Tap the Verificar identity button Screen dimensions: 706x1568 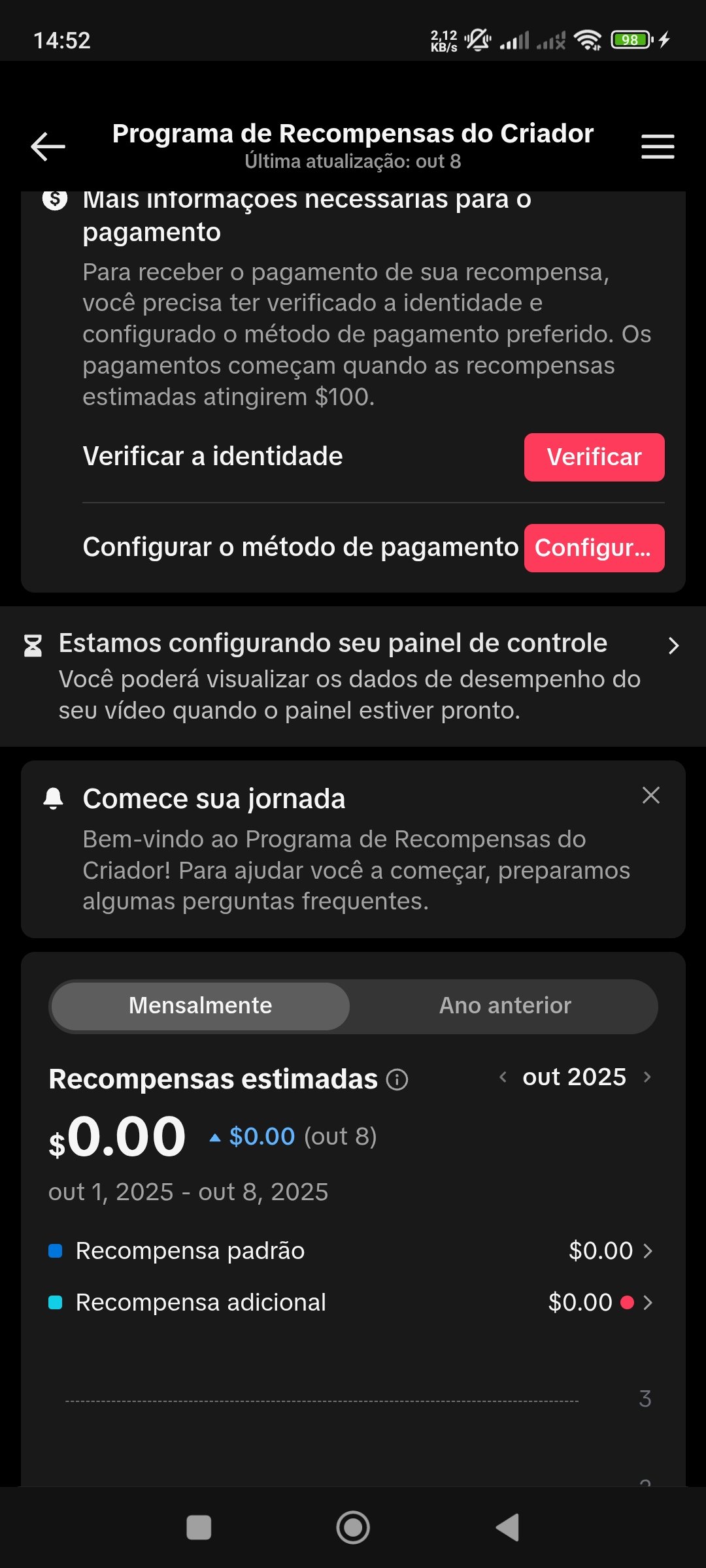[x=594, y=457]
